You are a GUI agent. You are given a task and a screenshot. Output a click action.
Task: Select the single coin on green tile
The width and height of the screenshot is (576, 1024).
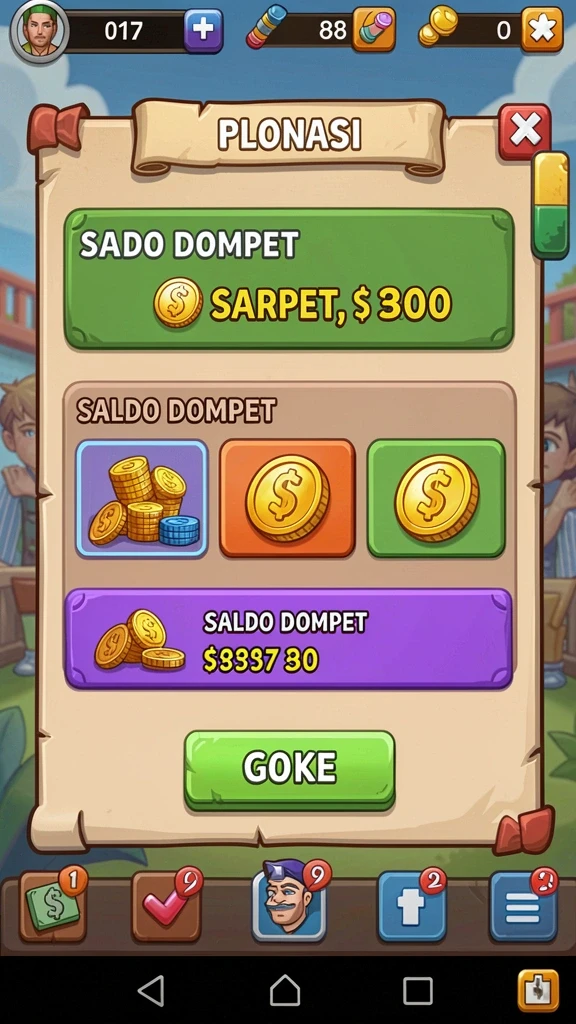click(436, 498)
